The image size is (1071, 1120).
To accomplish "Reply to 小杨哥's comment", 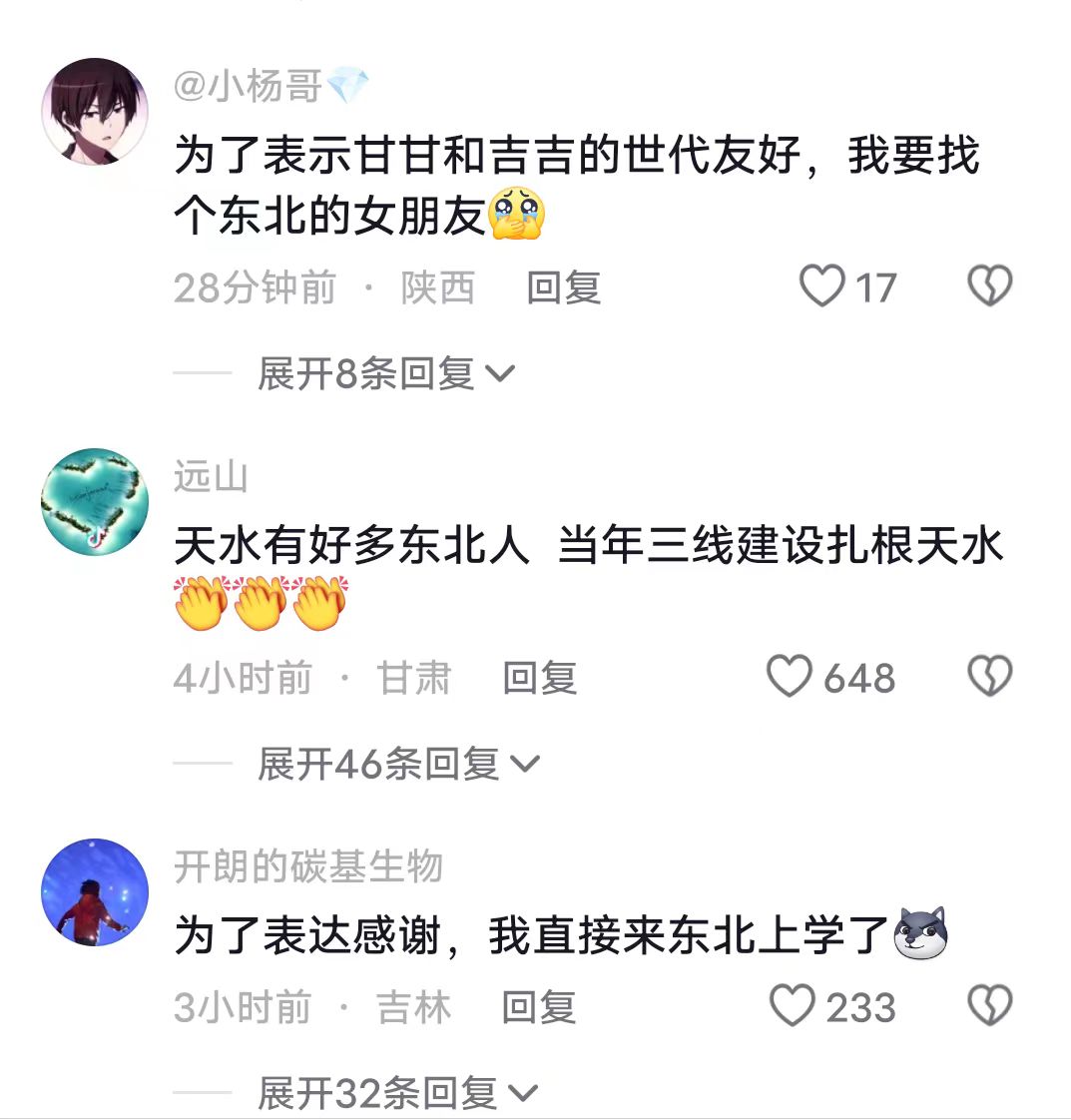I will pyautogui.click(x=564, y=288).
